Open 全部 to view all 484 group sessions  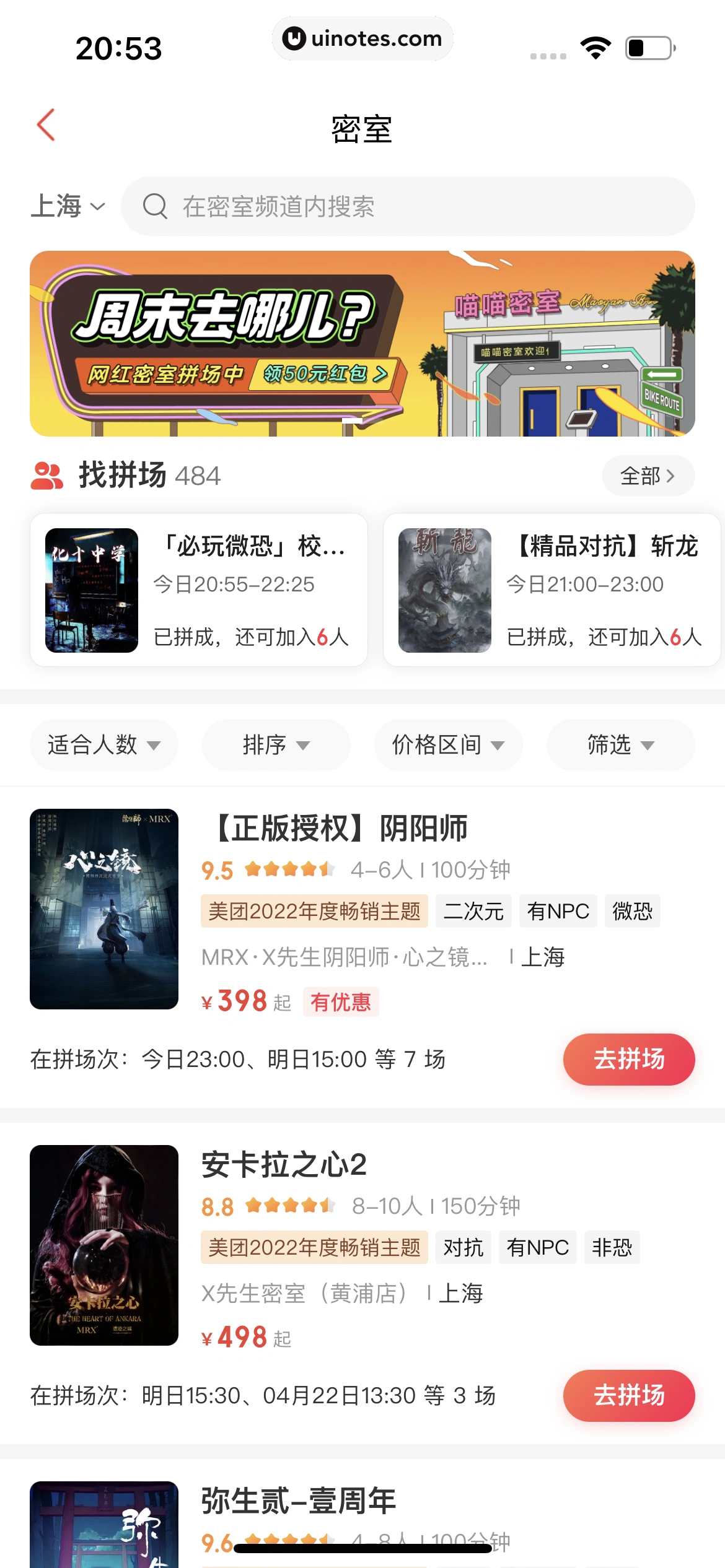coord(647,476)
